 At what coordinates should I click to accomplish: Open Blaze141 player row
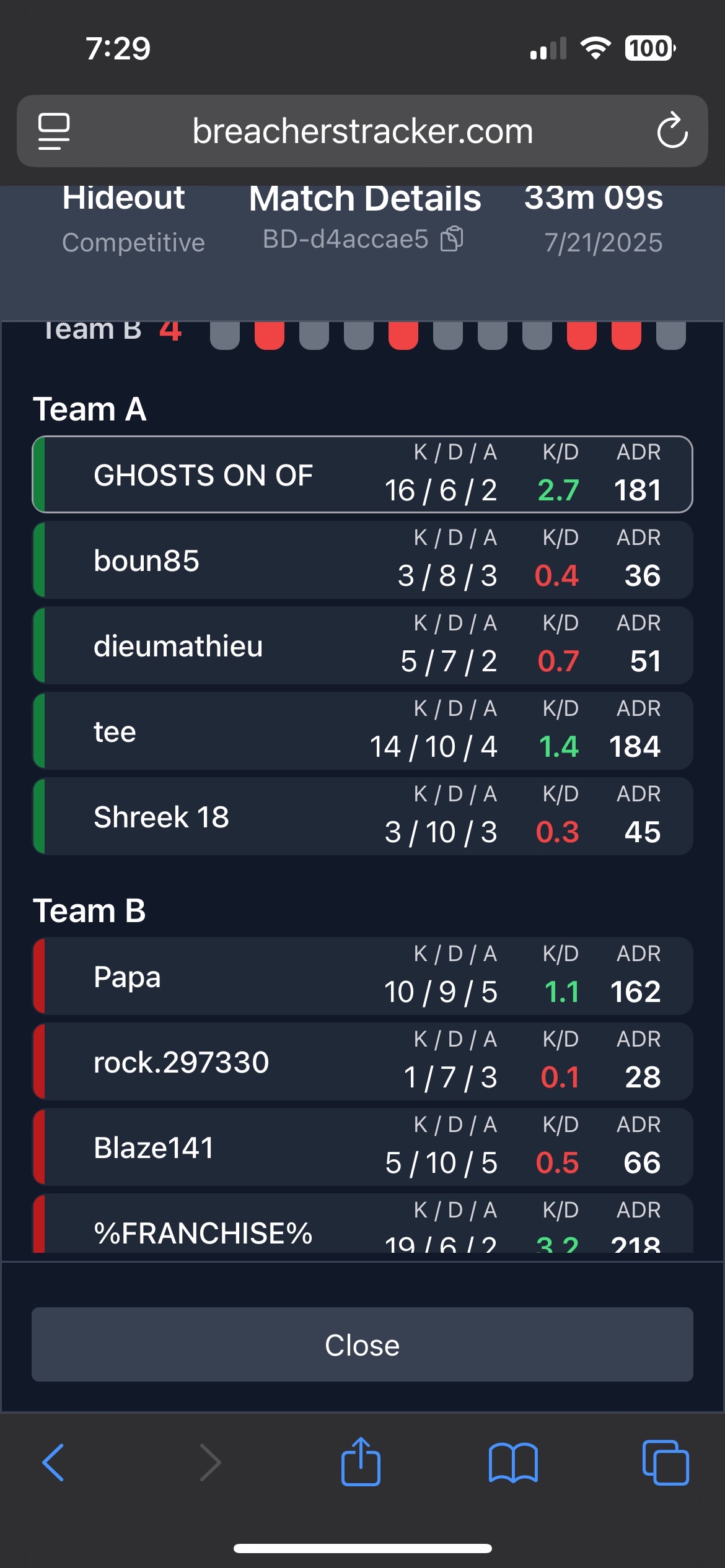tap(362, 1147)
